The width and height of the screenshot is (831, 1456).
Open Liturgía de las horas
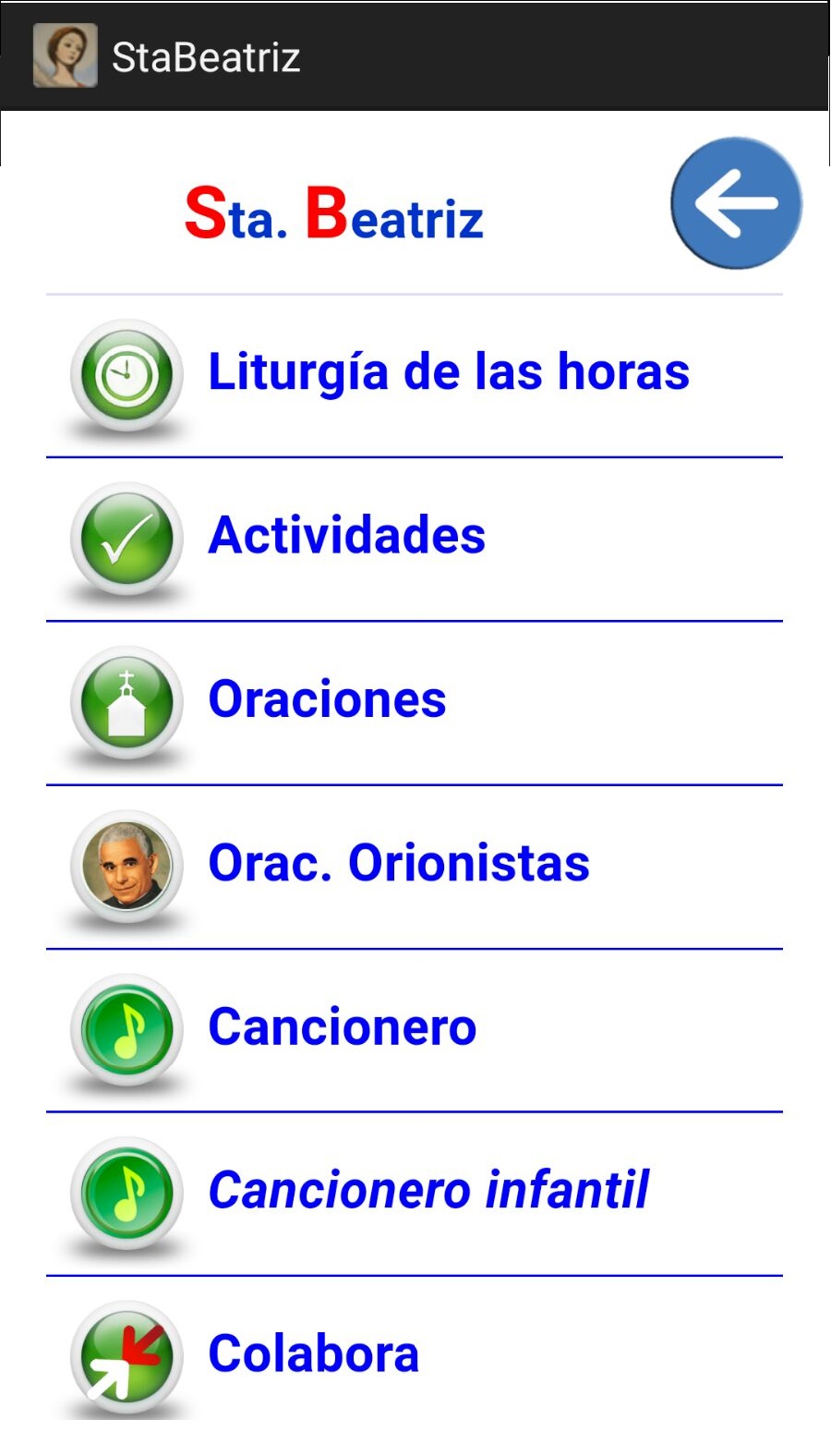click(x=415, y=376)
